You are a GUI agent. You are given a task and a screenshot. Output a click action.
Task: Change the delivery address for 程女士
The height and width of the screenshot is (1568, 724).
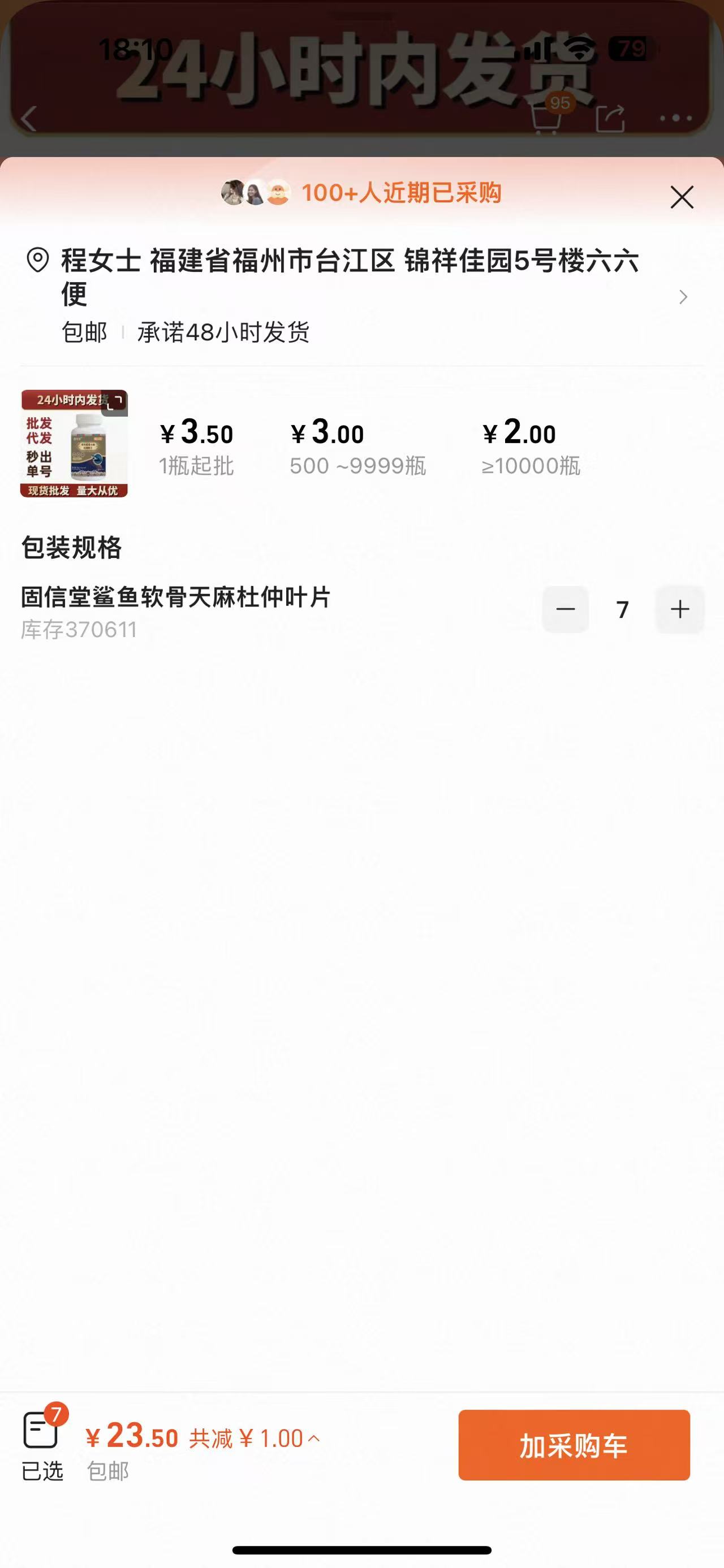pyautogui.click(x=683, y=297)
